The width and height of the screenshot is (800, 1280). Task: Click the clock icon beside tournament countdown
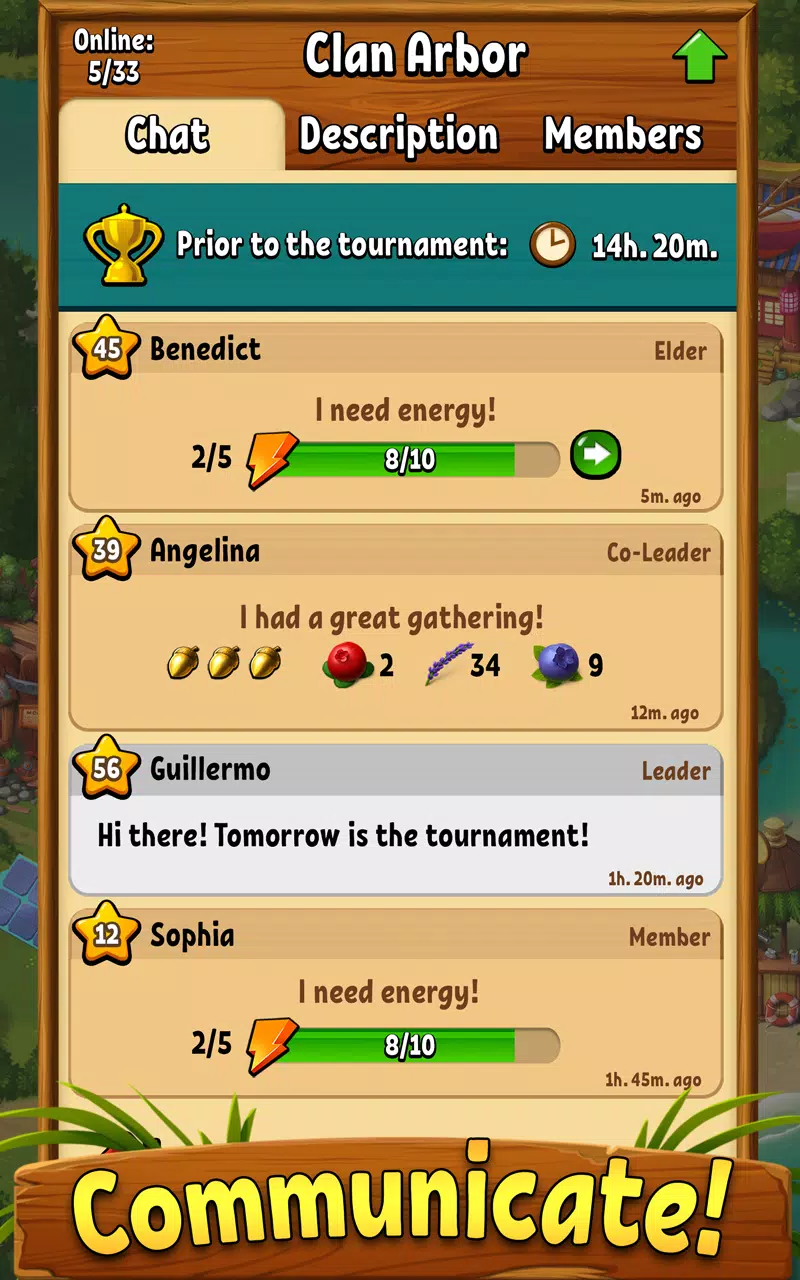[553, 244]
